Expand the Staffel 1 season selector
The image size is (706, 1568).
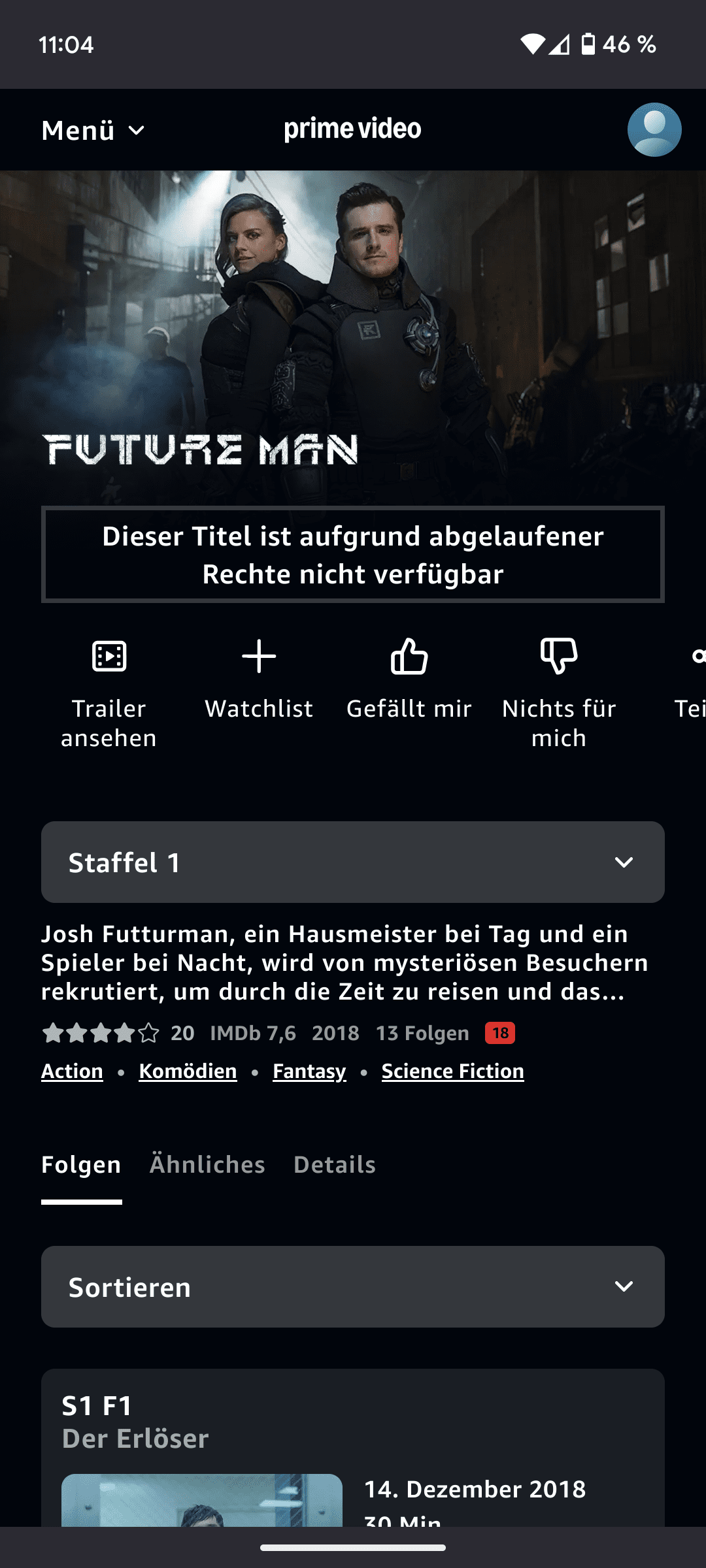pyautogui.click(x=353, y=862)
